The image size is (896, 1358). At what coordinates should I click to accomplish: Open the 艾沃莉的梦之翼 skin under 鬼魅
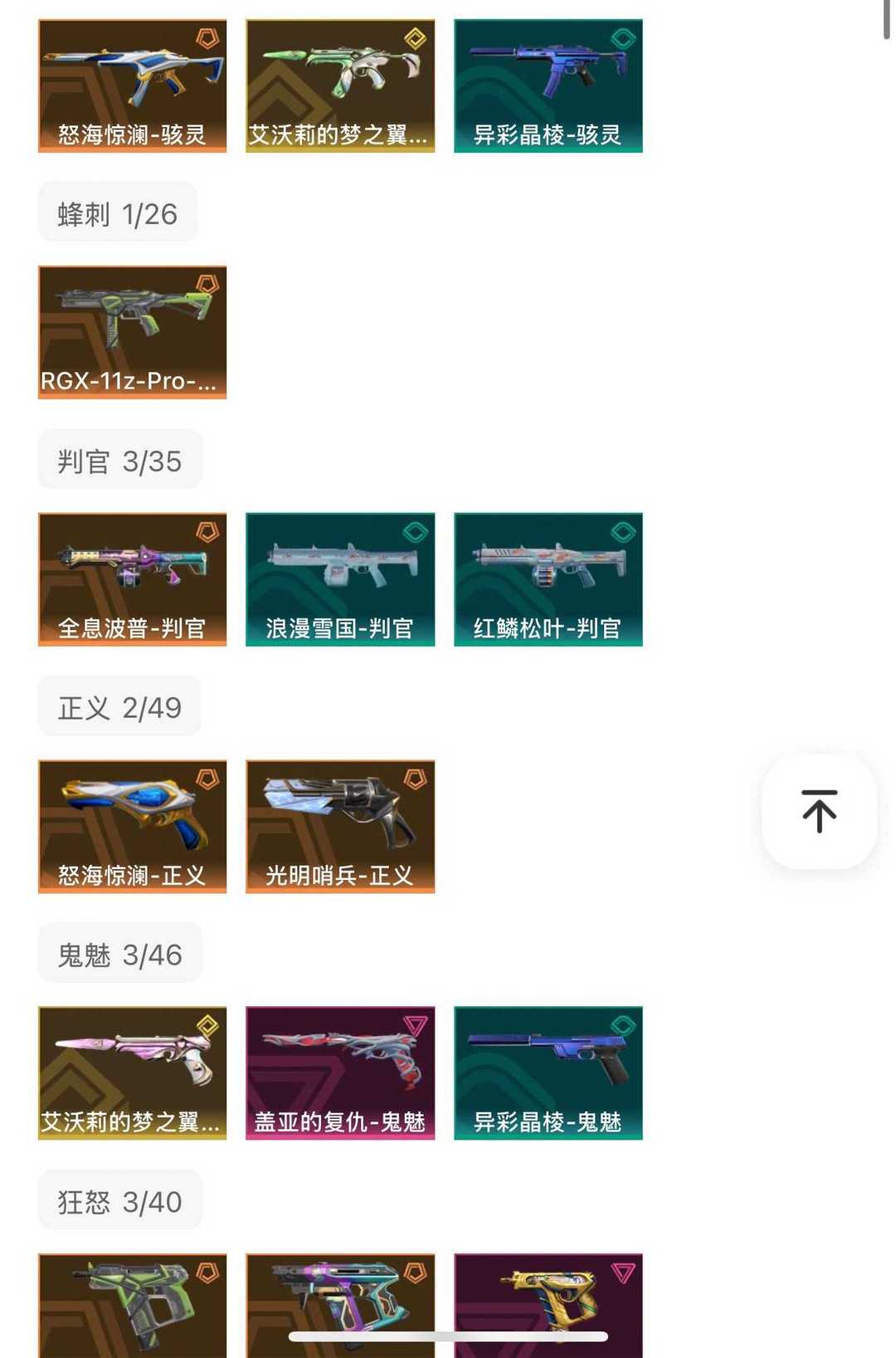tap(132, 1072)
